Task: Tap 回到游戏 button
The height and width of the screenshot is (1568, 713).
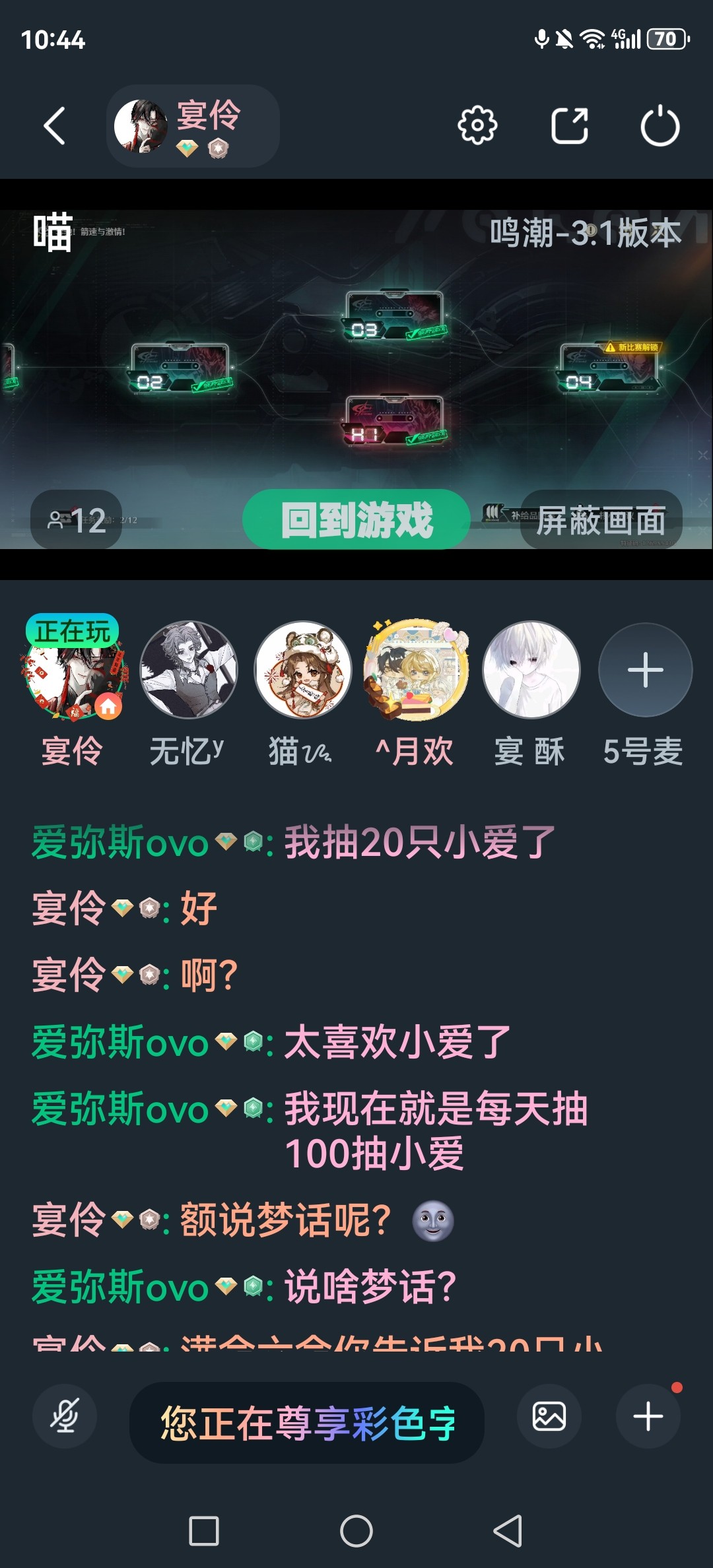Action: point(356,520)
